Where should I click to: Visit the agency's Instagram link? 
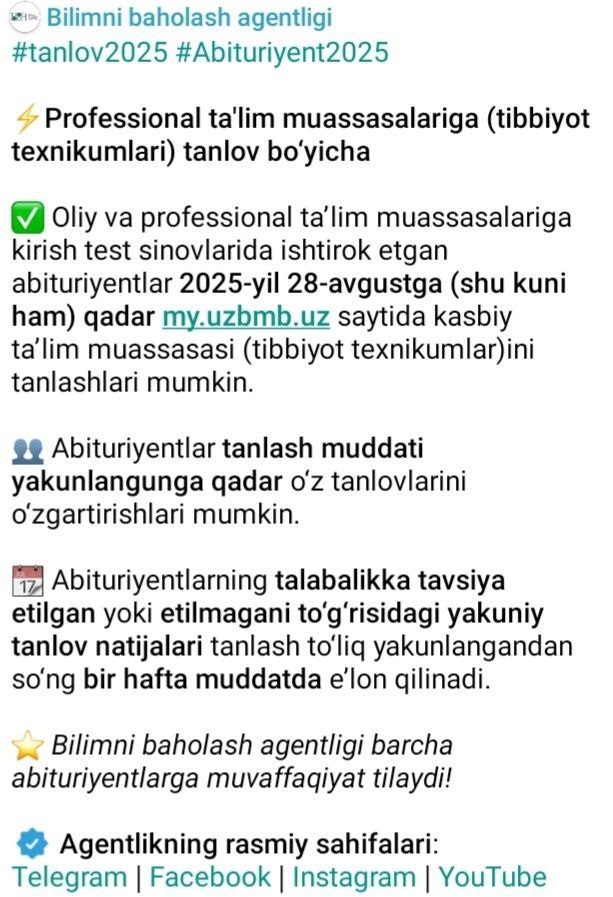point(353,877)
